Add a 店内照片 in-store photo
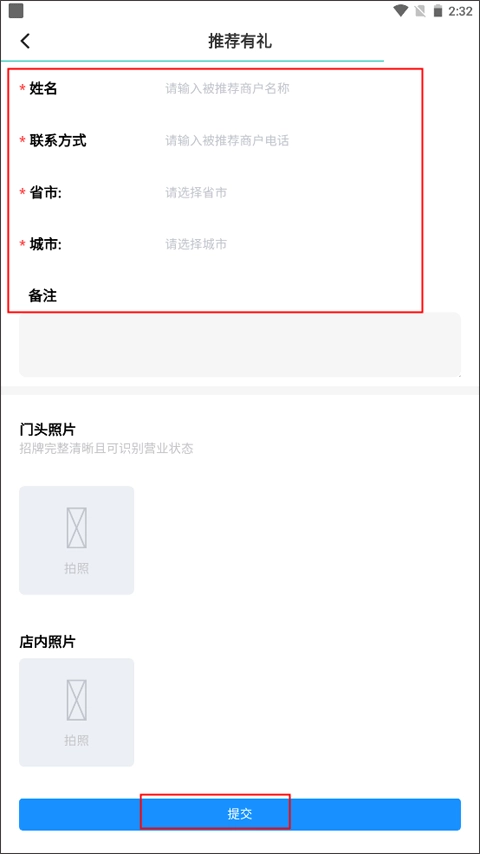Screen dimensions: 480x854 tap(76, 712)
